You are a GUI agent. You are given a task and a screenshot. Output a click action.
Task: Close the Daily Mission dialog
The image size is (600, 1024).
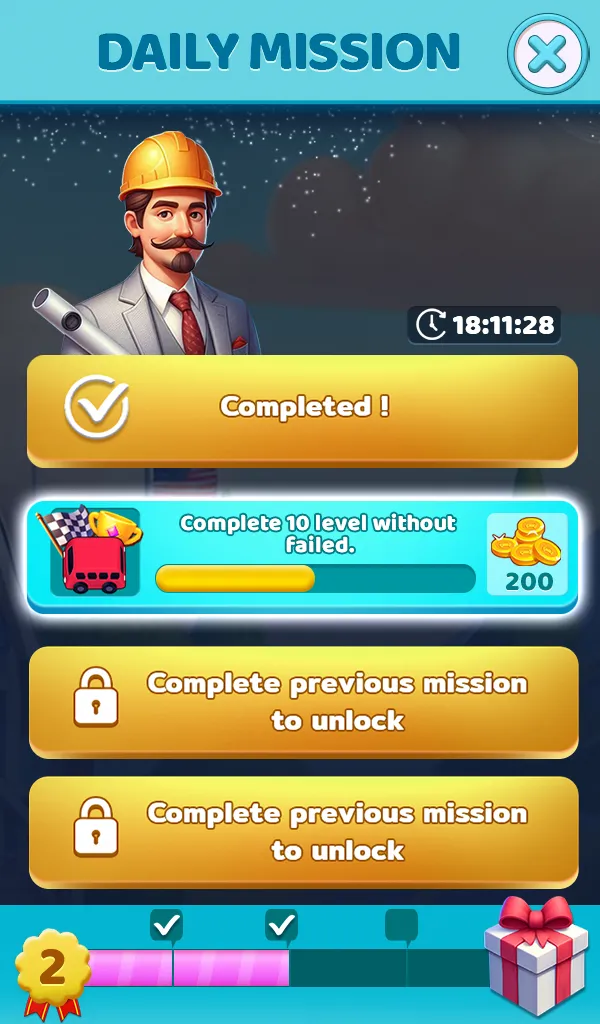546,53
